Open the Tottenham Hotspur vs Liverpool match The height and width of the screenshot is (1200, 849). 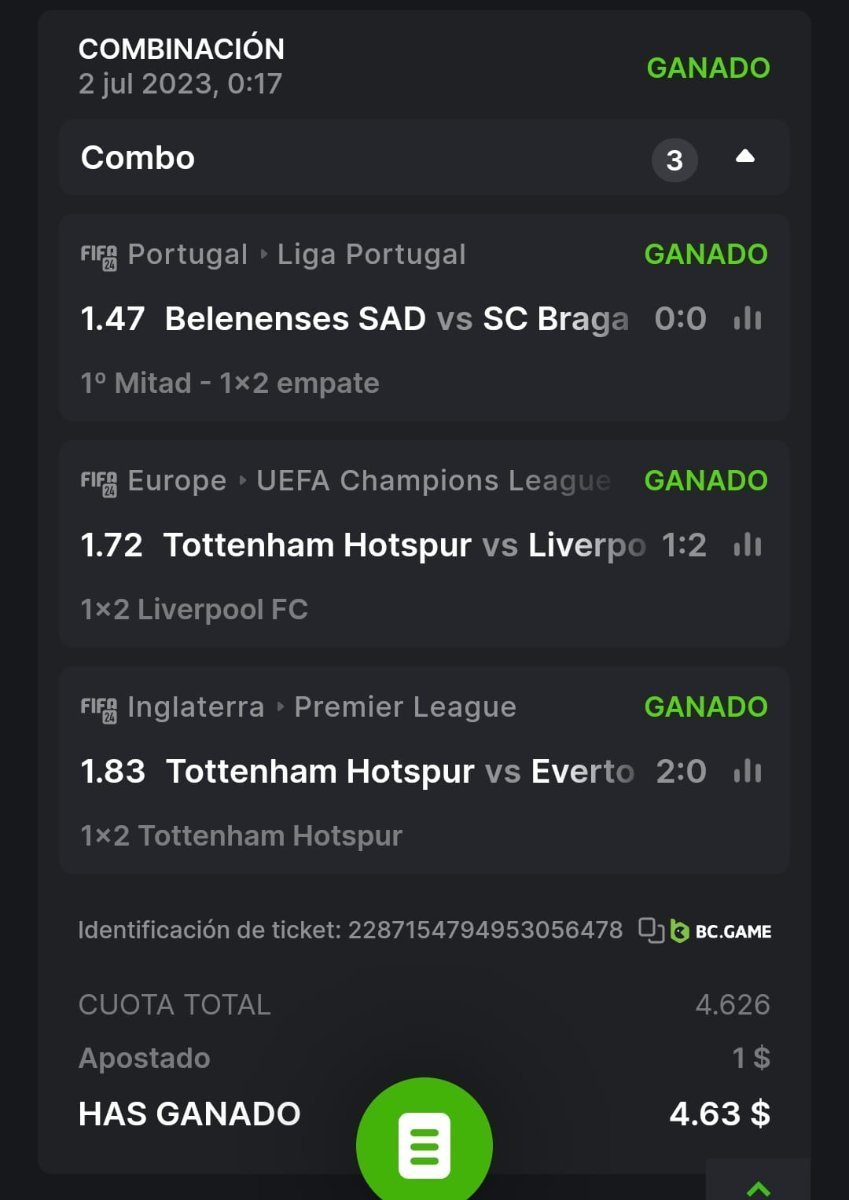coord(404,545)
